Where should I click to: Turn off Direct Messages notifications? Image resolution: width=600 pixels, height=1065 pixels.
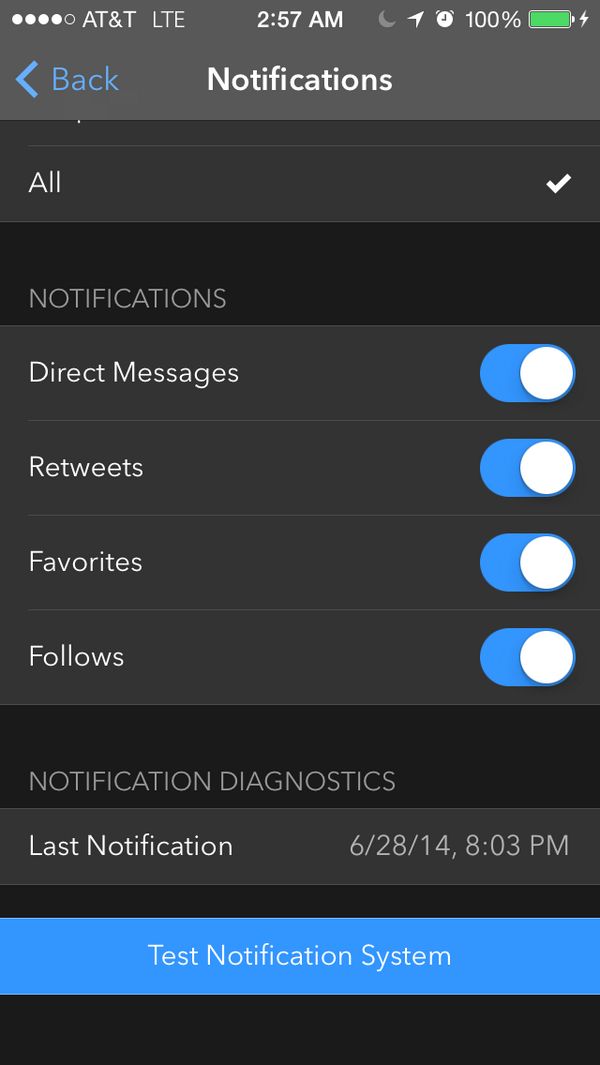(527, 373)
